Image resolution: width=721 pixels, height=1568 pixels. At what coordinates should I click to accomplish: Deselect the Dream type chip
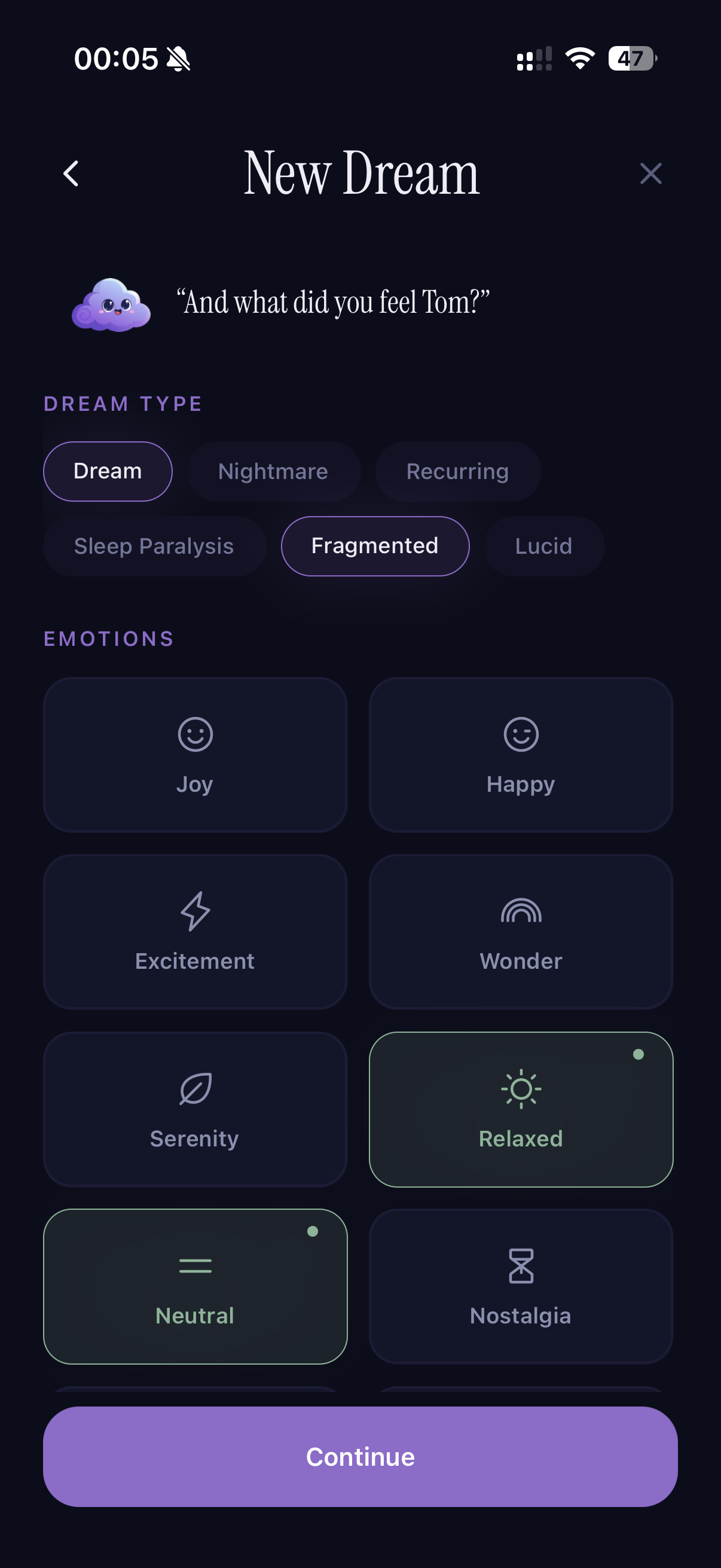108,471
